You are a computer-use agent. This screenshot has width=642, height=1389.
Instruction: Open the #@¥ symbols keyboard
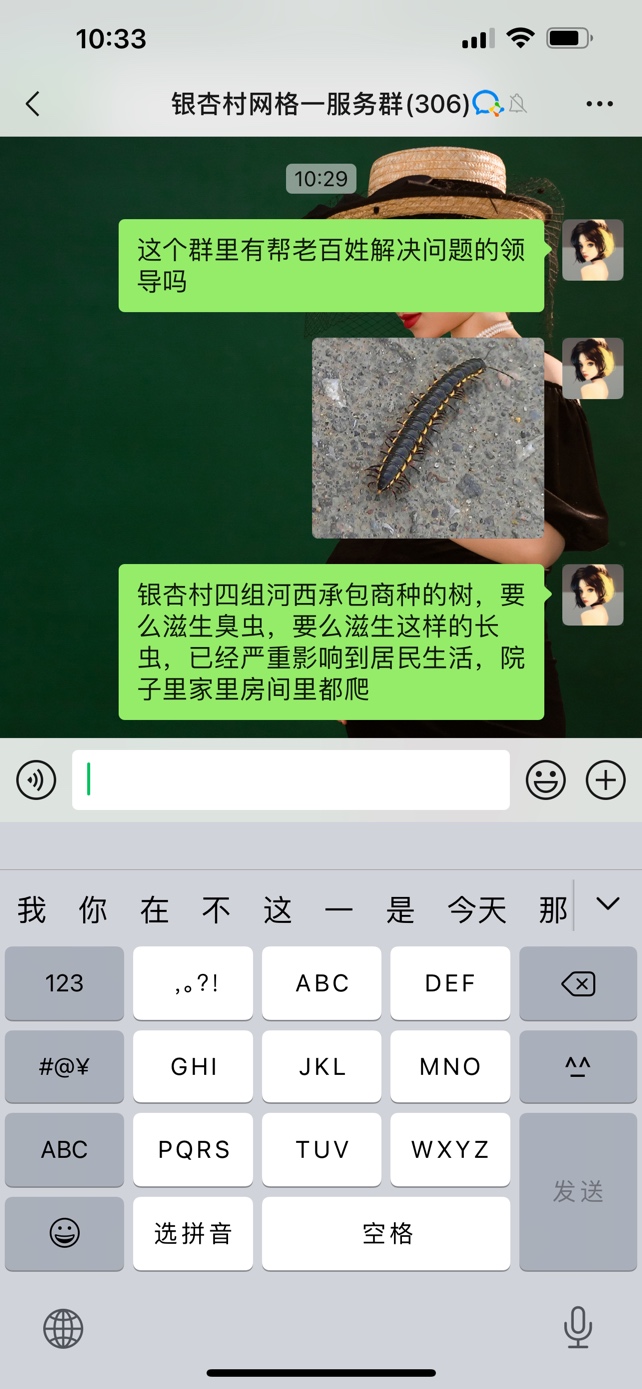click(64, 1067)
